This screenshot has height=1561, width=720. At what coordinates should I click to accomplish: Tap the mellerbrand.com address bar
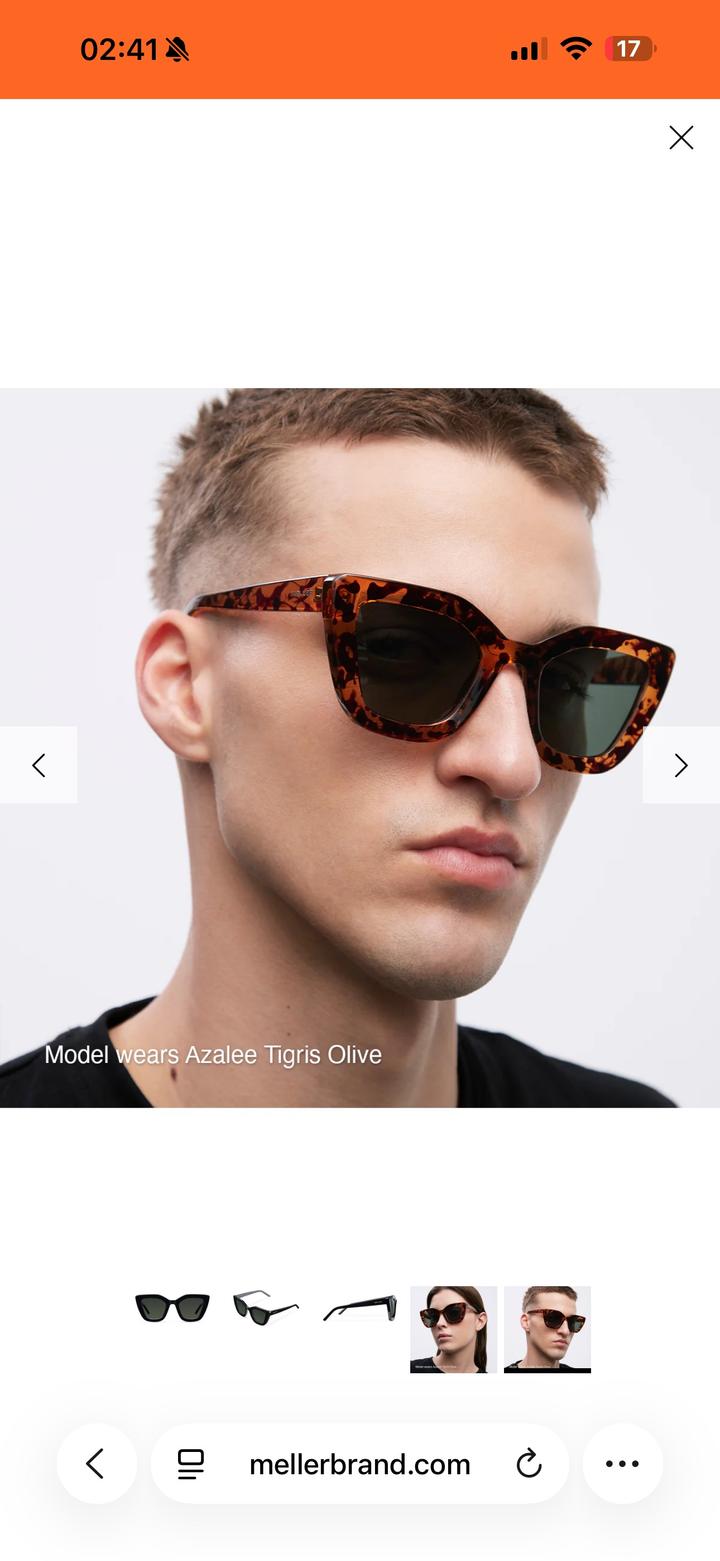[360, 1464]
